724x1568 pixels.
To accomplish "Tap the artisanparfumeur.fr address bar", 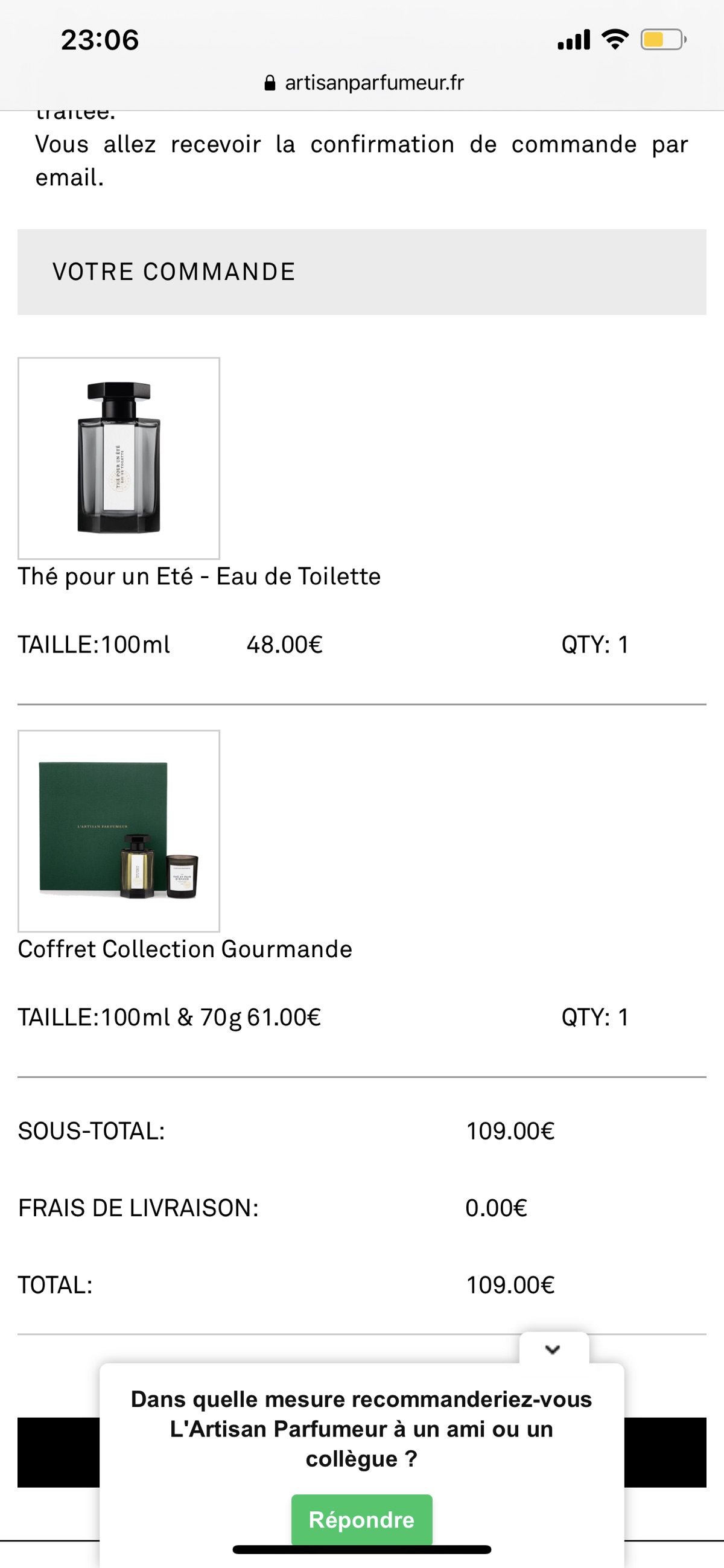I will click(x=363, y=83).
